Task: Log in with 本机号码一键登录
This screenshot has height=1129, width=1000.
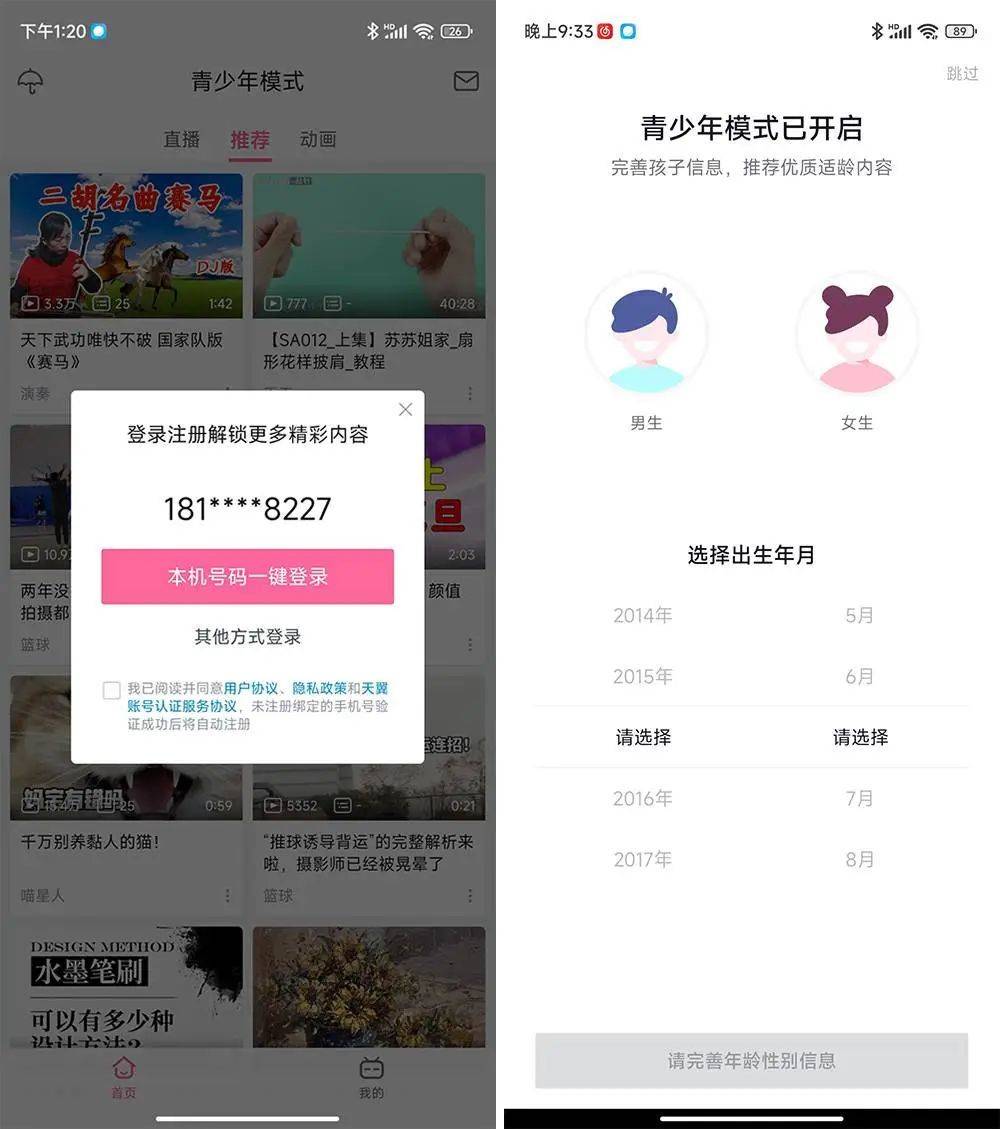Action: pos(247,577)
